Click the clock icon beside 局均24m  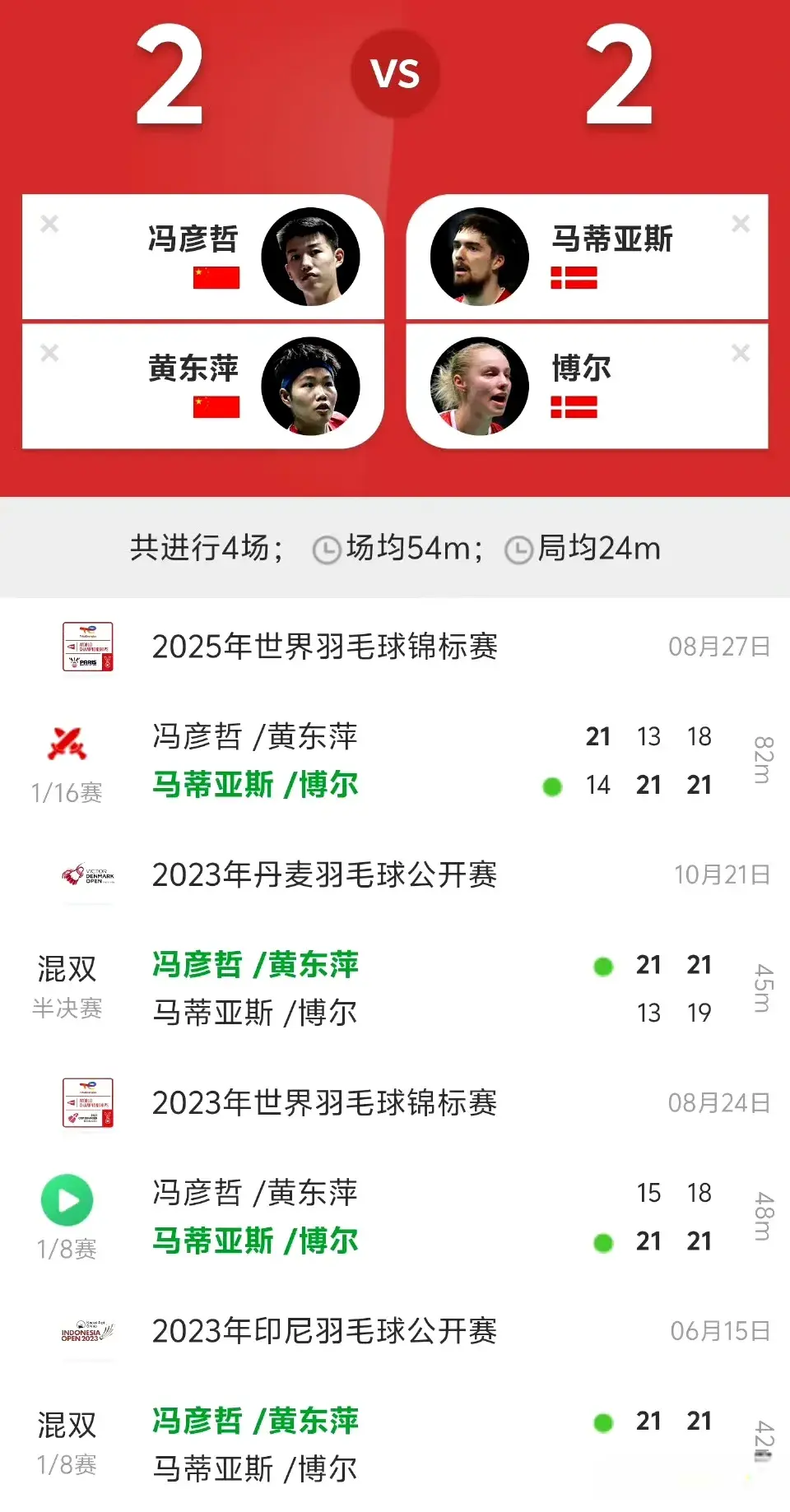pos(518,548)
